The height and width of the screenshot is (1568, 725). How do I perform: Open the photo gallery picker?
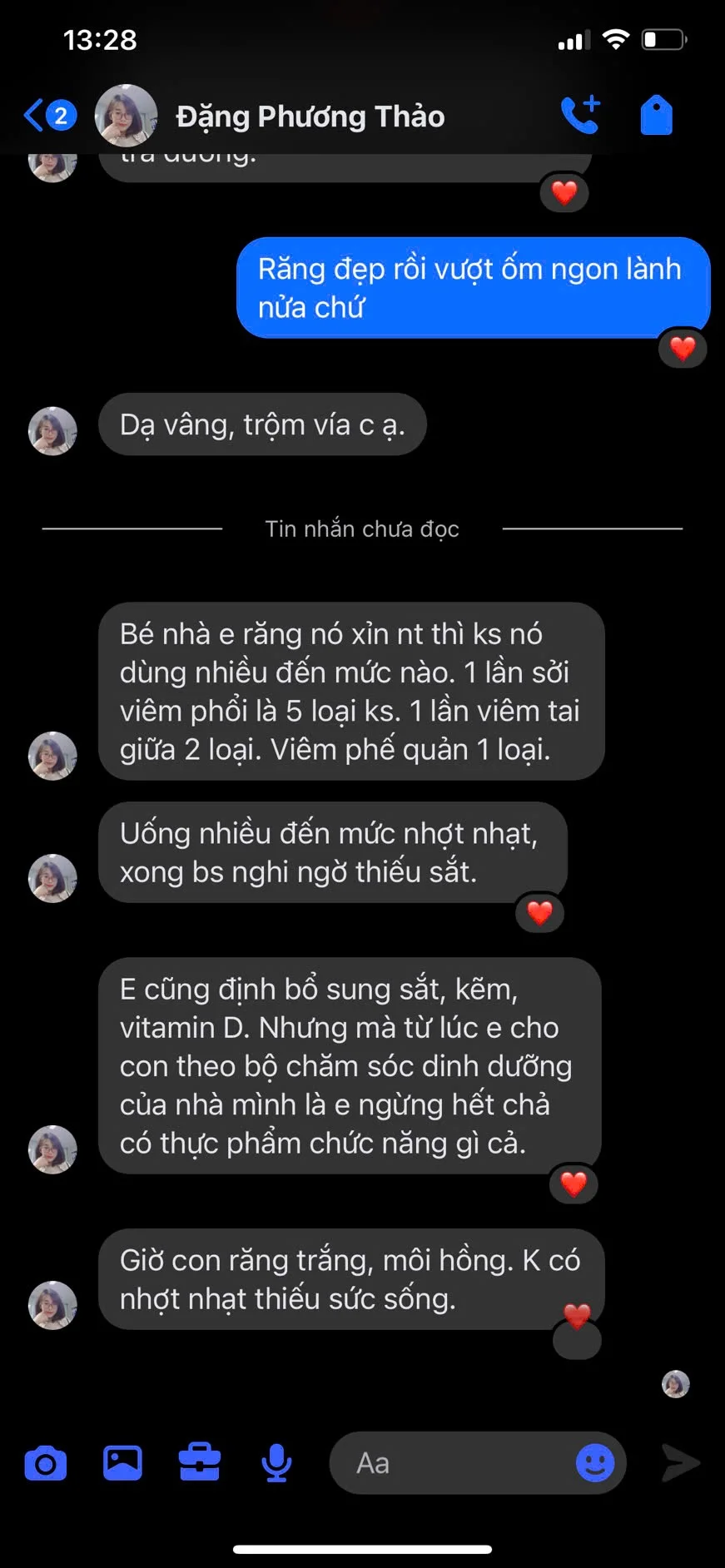(122, 1463)
